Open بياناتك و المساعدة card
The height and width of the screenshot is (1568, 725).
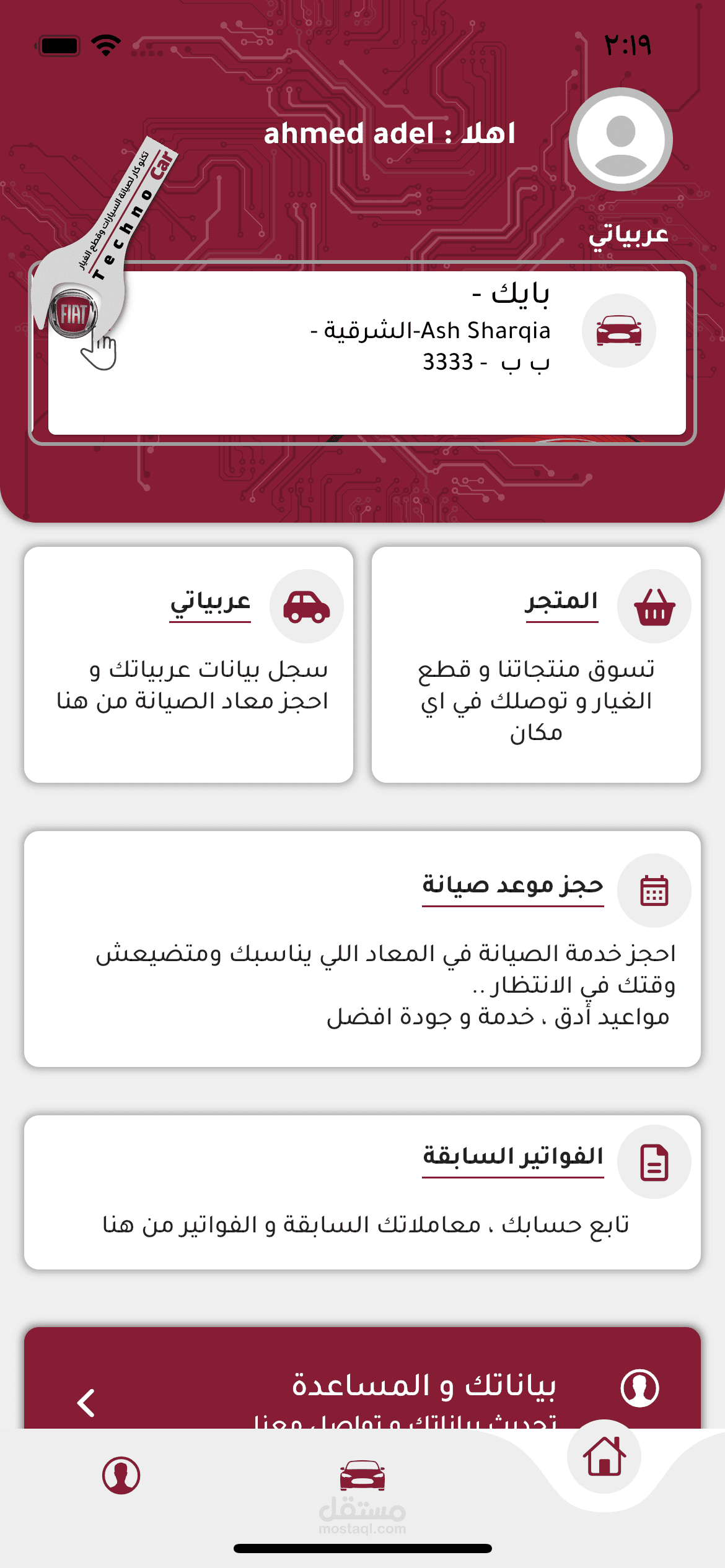click(362, 1379)
